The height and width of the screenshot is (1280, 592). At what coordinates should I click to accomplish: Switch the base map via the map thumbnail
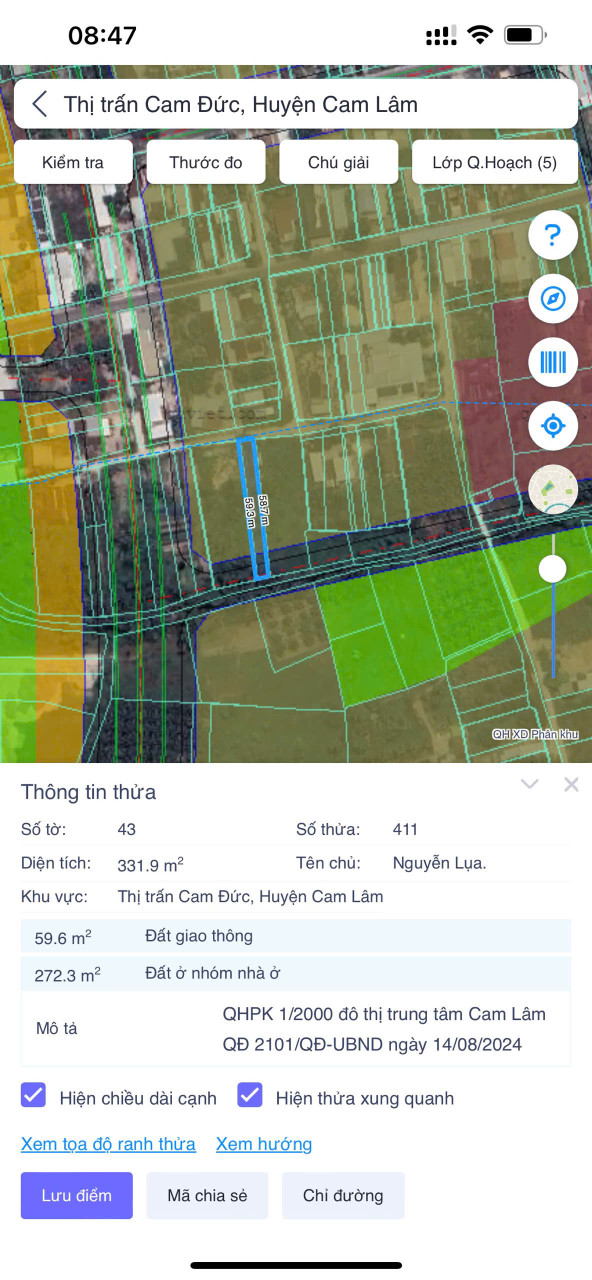553,489
